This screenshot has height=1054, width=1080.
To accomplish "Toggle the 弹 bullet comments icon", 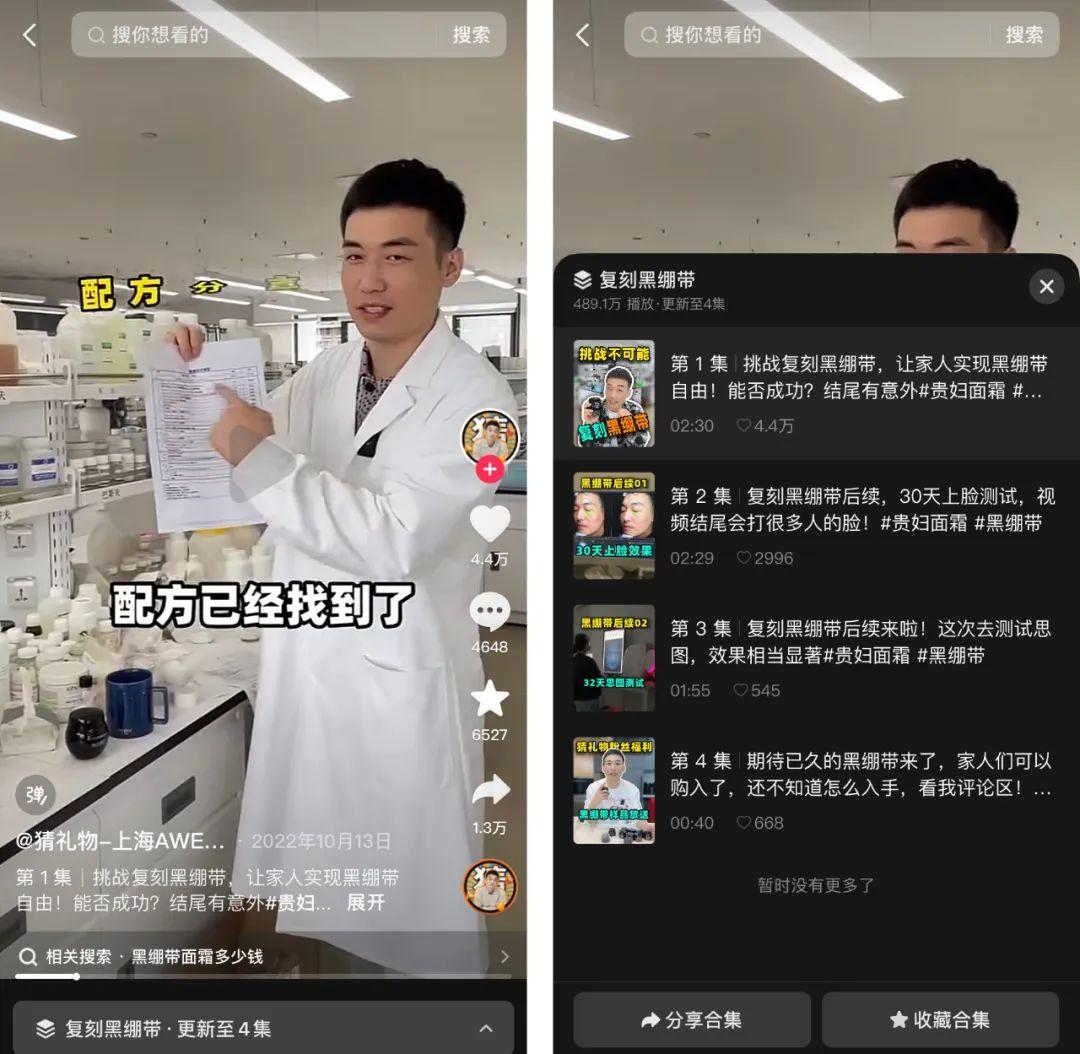I will 36,795.
